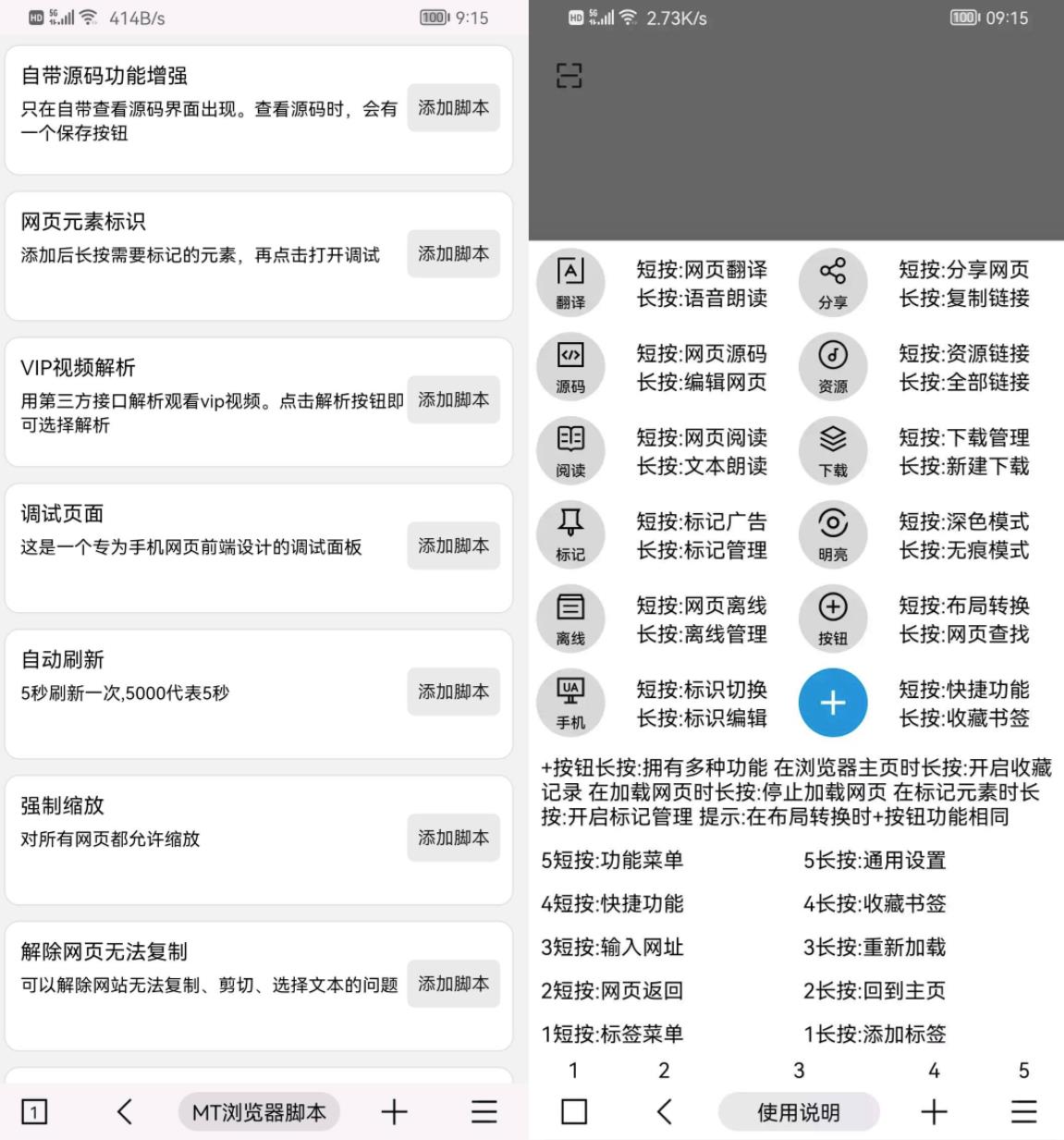Add the 自带源码功能增强 script
This screenshot has height=1140, width=1064.
[453, 108]
